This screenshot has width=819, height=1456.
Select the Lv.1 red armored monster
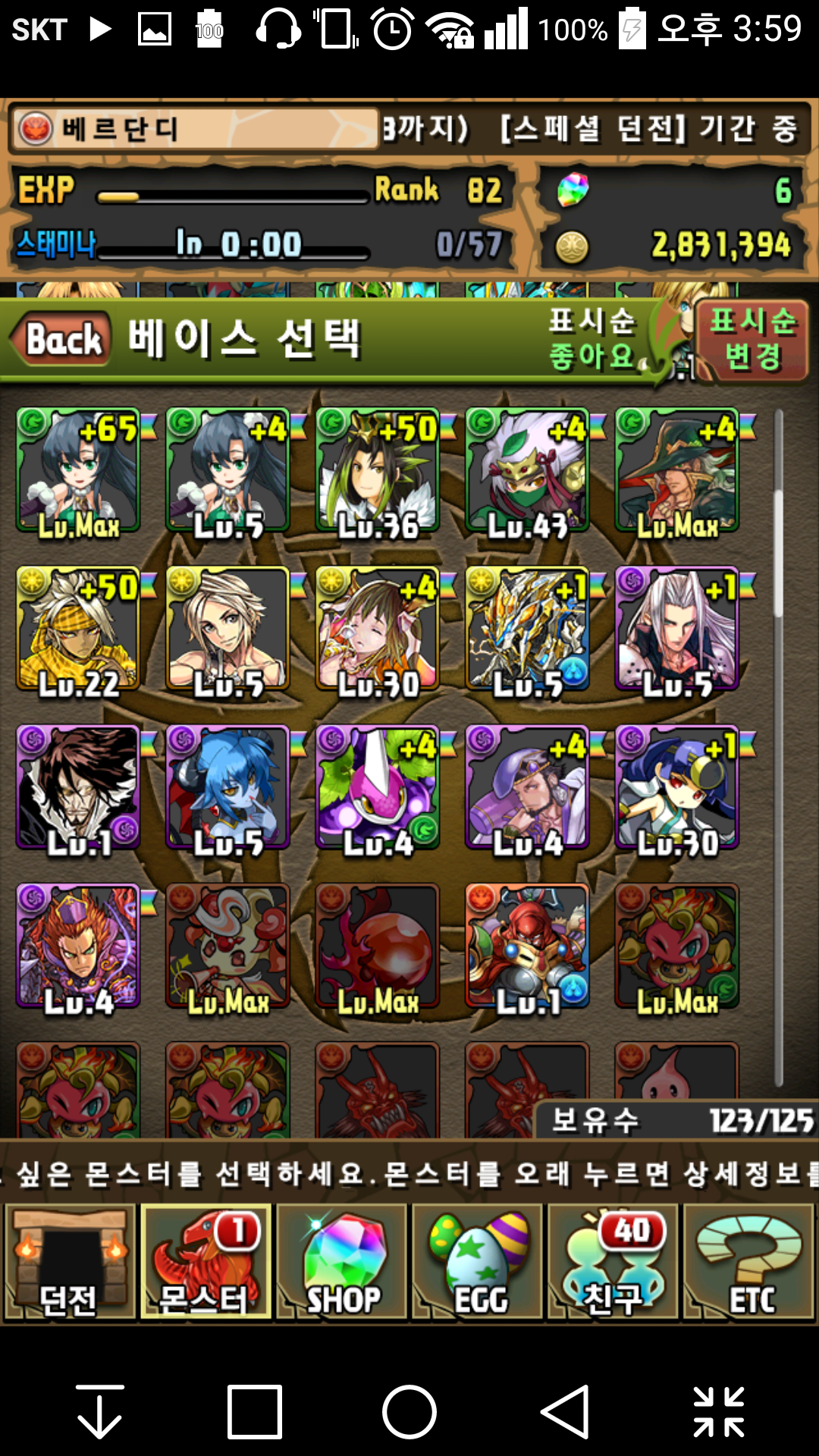coord(528,947)
